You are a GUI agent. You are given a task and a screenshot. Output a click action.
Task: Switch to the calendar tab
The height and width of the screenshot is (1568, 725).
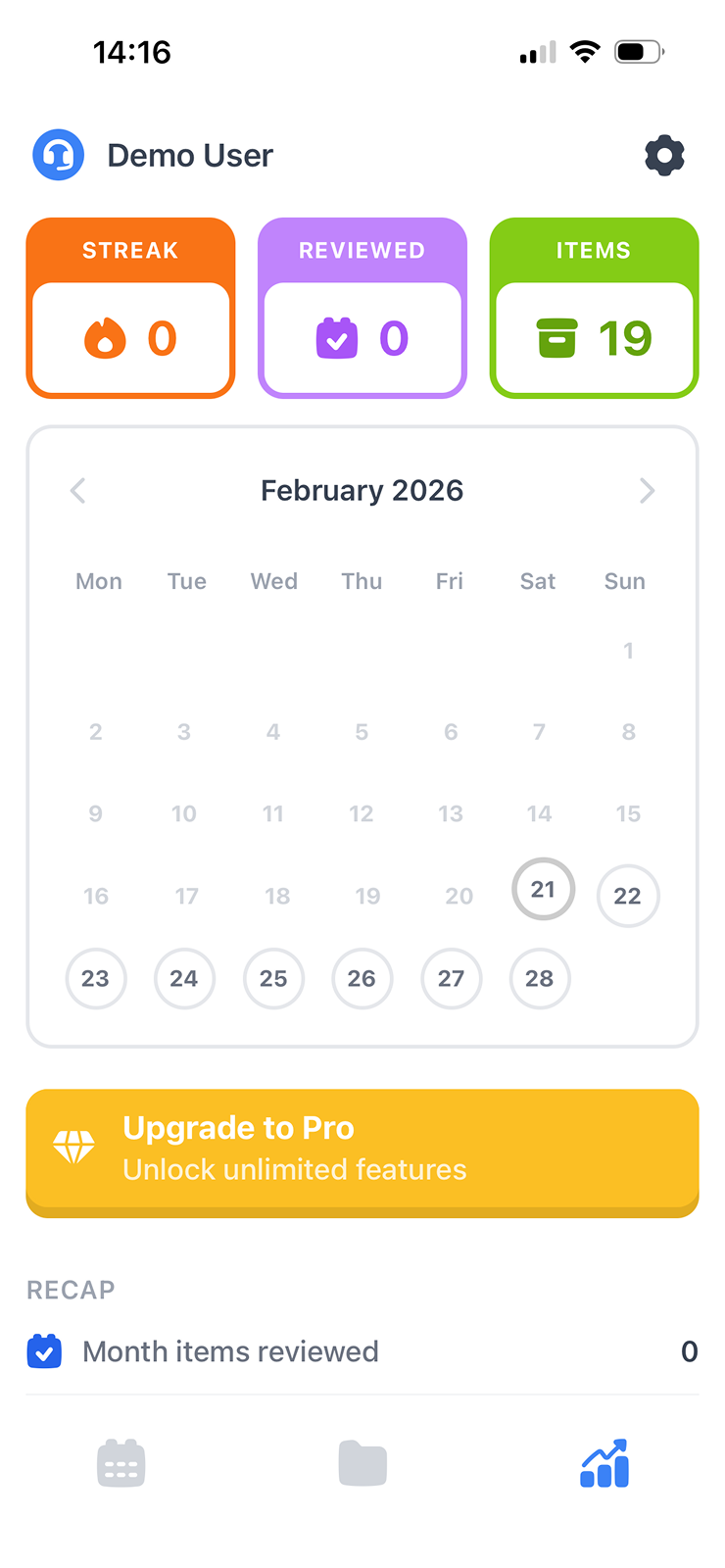pyautogui.click(x=121, y=1464)
